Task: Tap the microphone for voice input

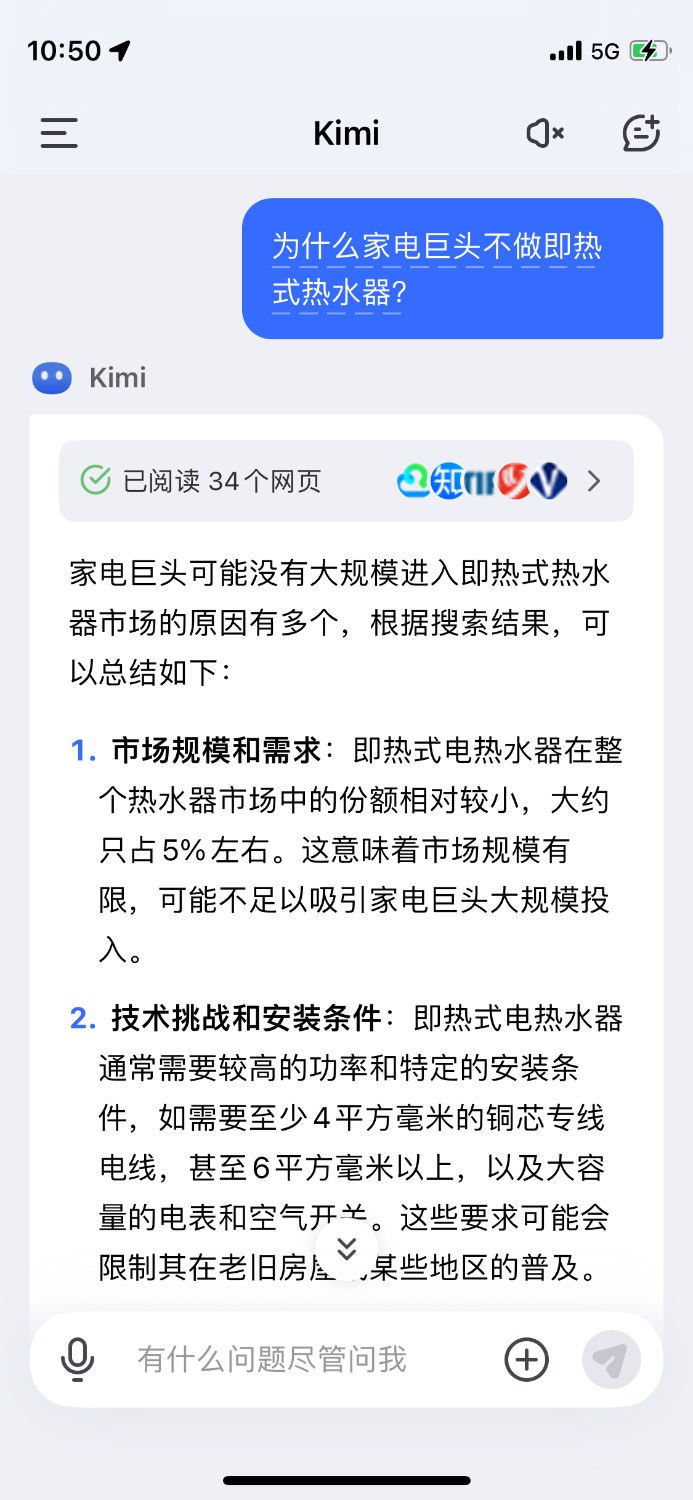Action: point(77,1359)
